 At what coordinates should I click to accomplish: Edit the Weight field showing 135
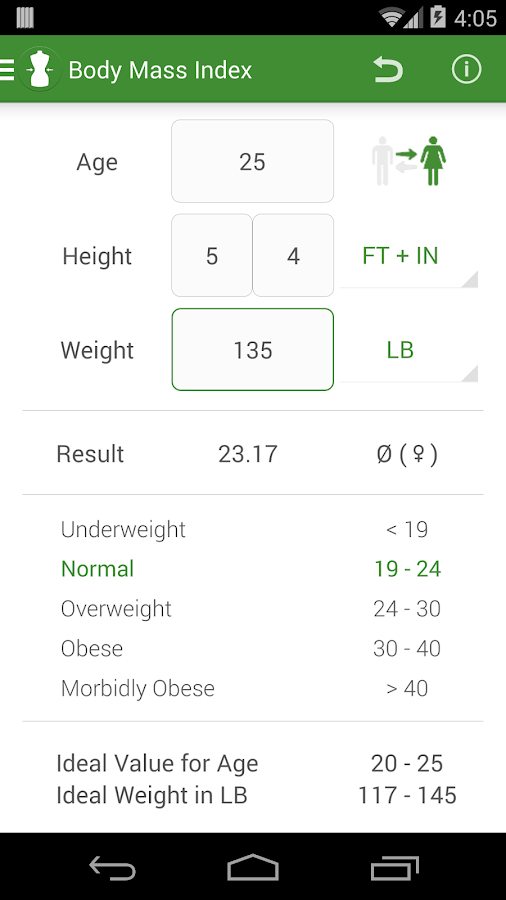(252, 350)
